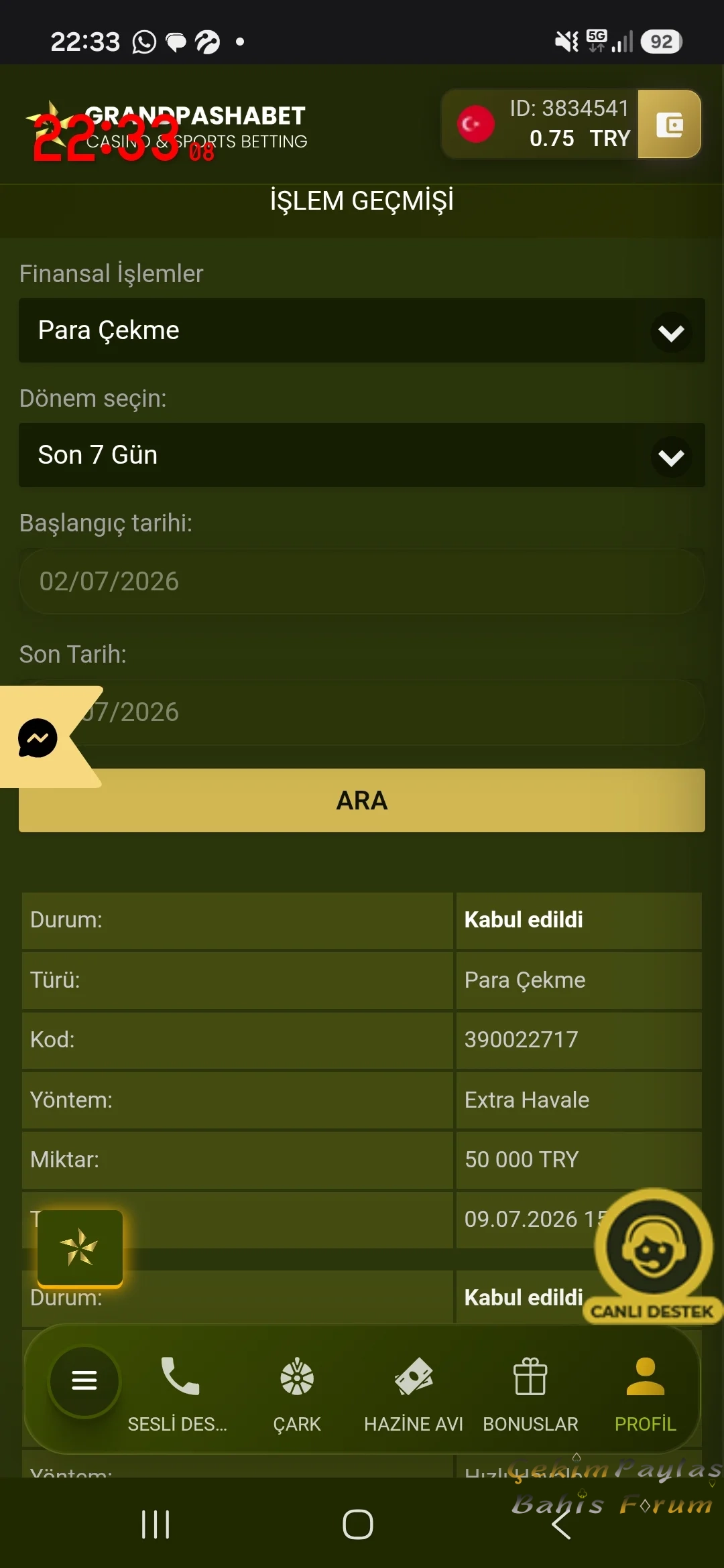Open the messenger chat bubble
The image size is (724, 1568).
(38, 738)
